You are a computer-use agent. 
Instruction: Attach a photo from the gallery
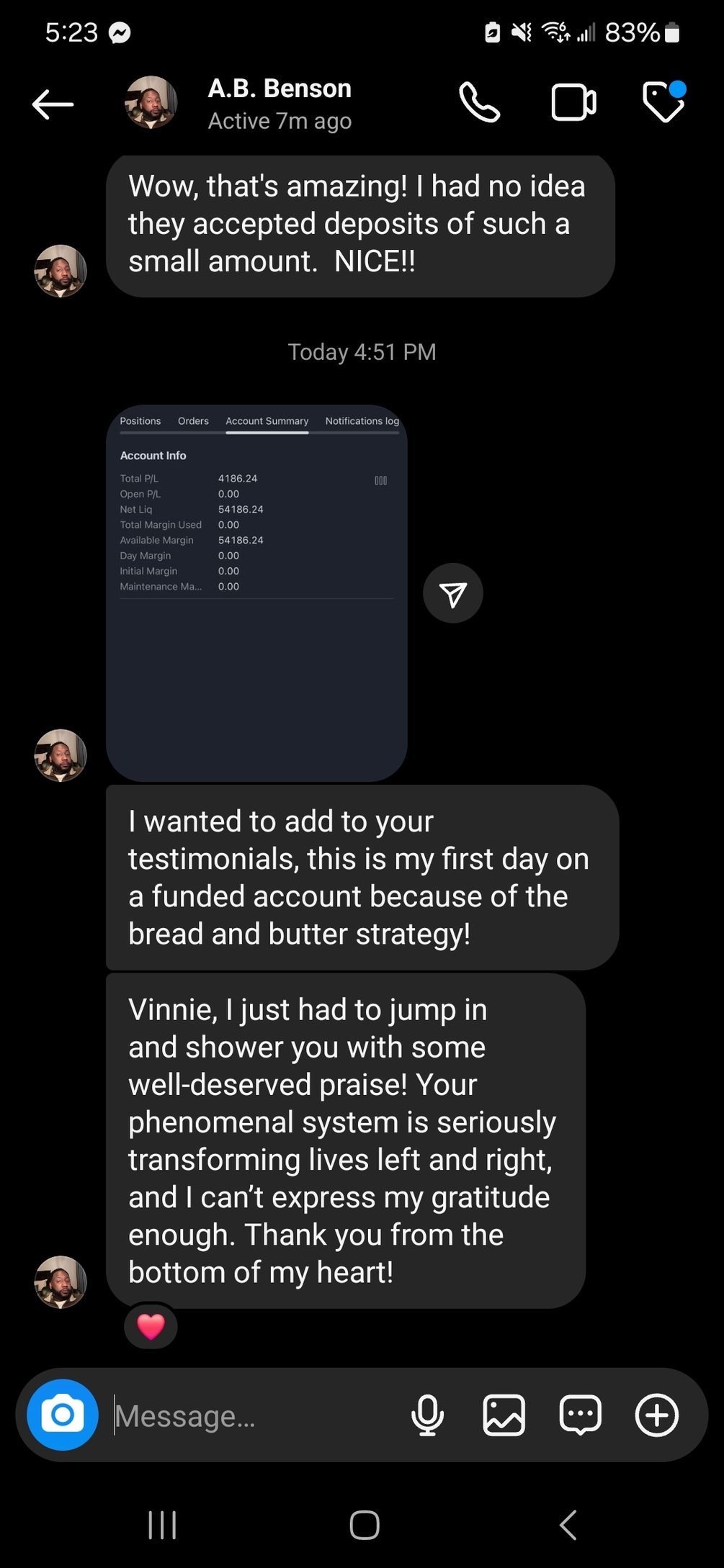coord(504,1415)
